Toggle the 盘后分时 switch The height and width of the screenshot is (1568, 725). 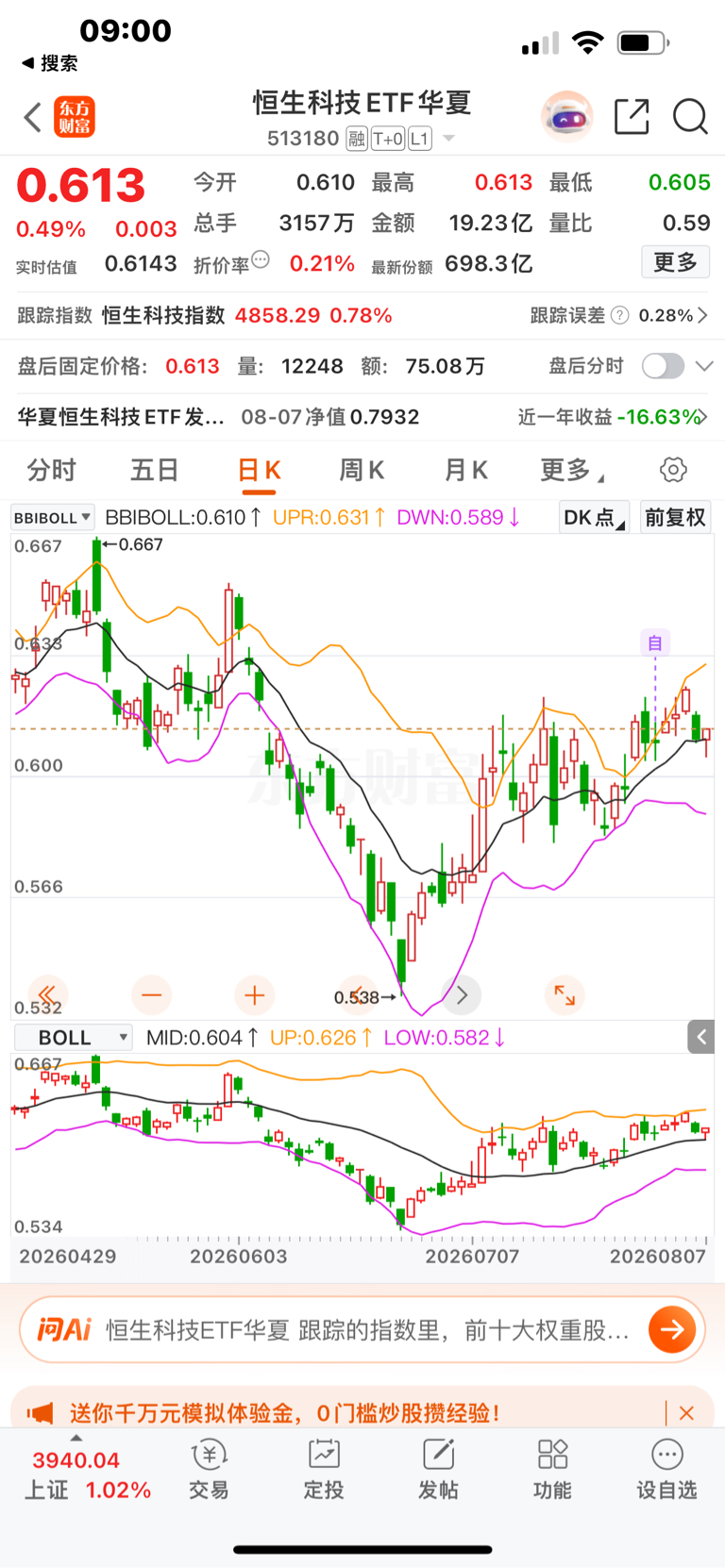(663, 366)
